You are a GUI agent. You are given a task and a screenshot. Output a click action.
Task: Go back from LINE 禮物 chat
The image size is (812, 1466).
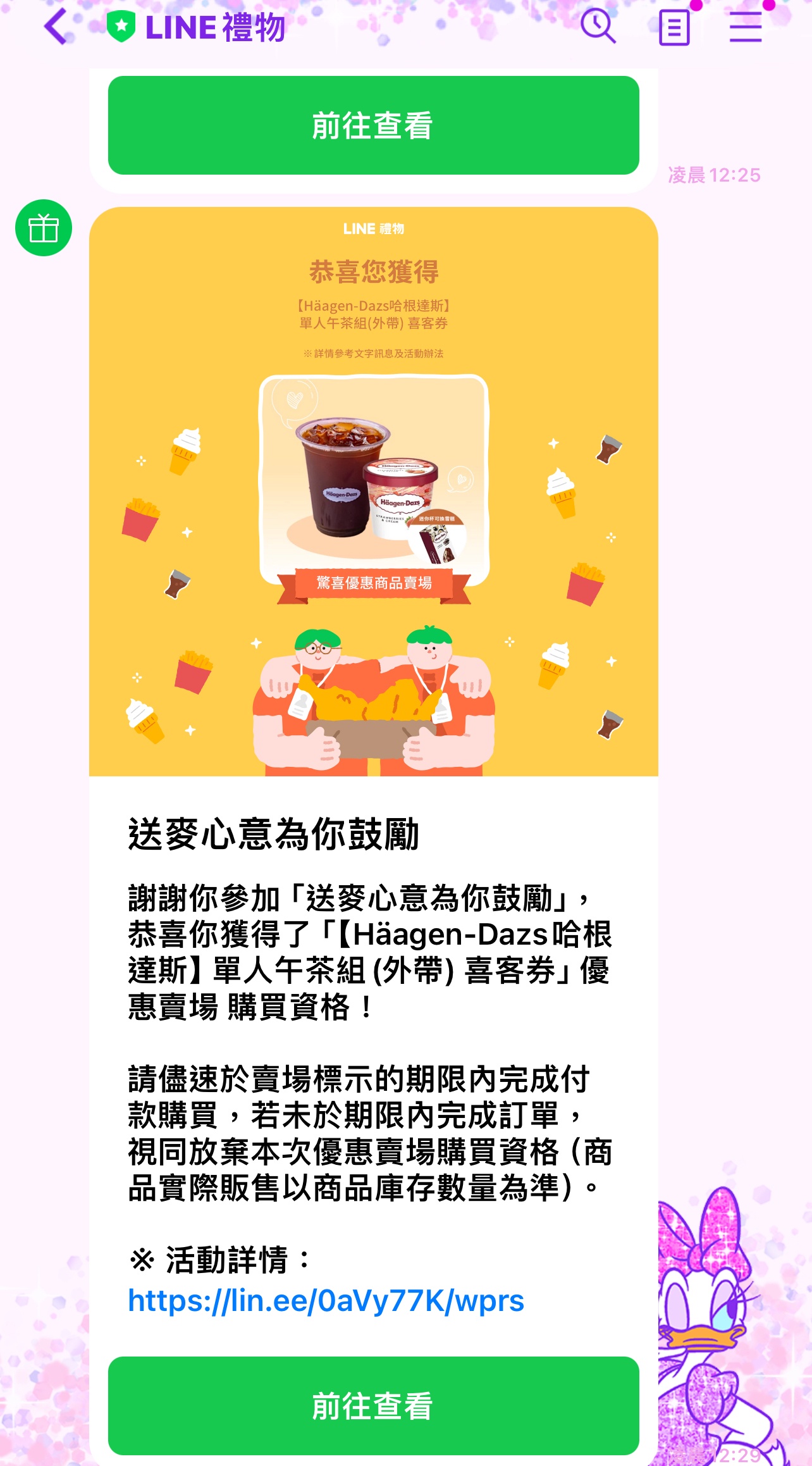click(56, 27)
